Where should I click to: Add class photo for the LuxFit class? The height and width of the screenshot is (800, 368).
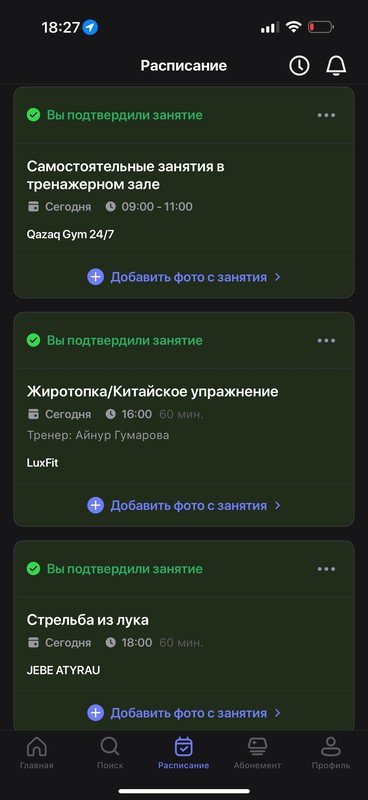click(184, 506)
